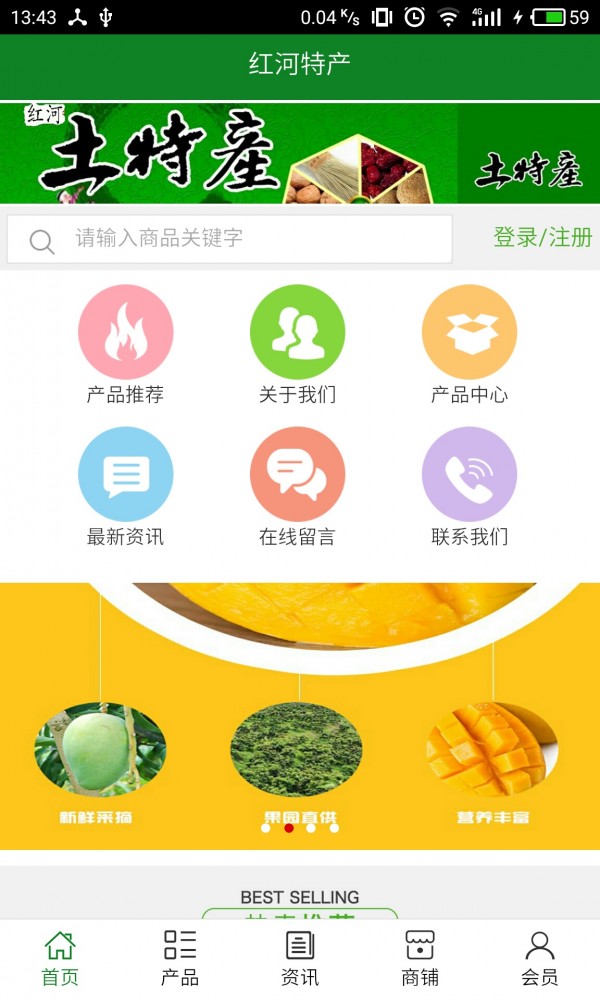
Task: Open 登录/注册 login link
Action: (x=542, y=238)
